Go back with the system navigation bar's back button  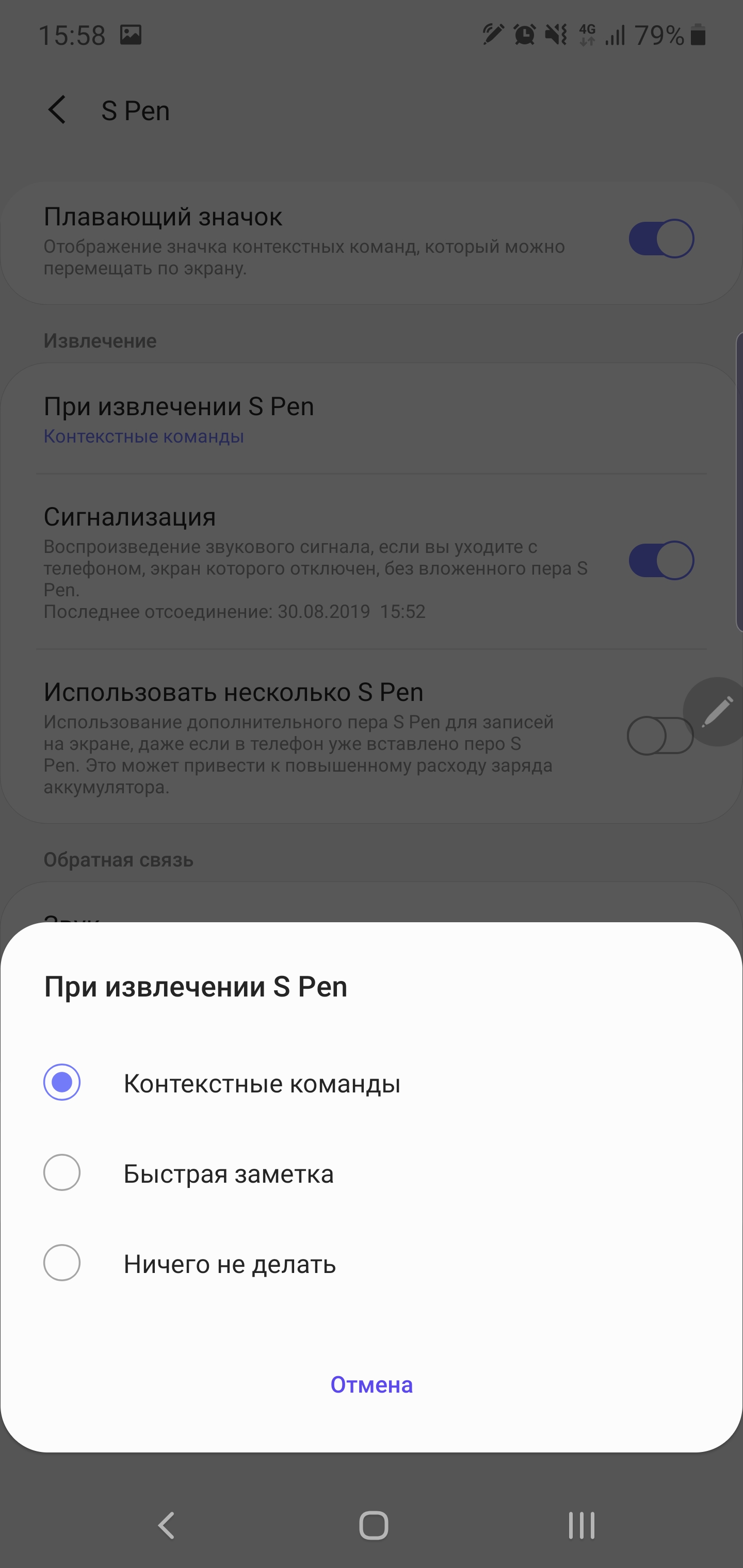166,1525
